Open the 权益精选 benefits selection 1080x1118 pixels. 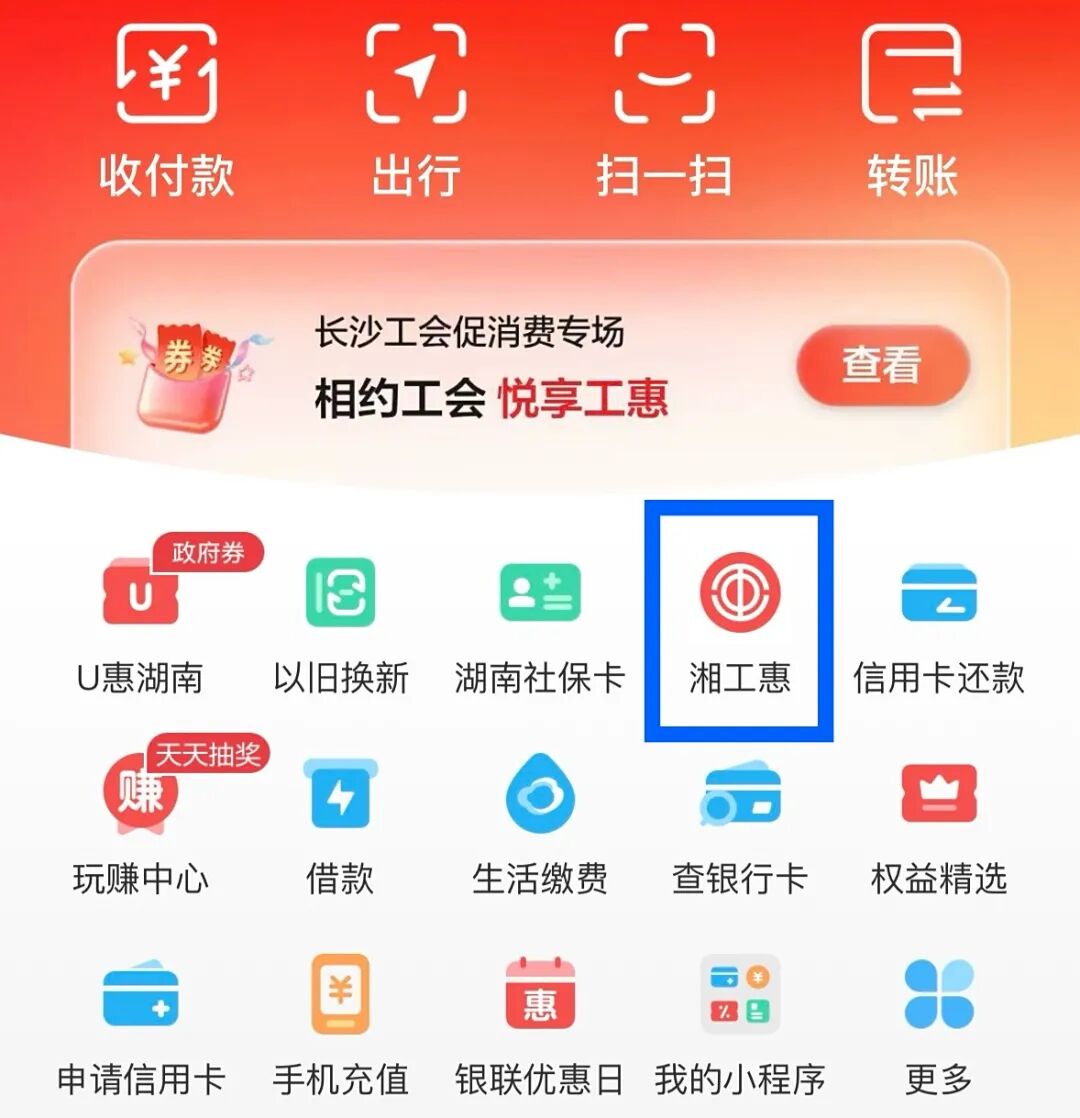940,815
